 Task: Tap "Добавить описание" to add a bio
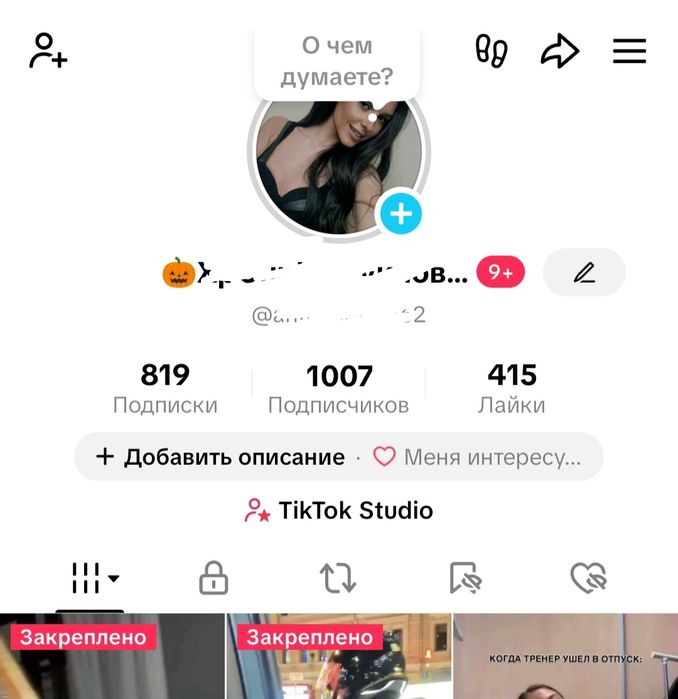pyautogui.click(x=221, y=457)
